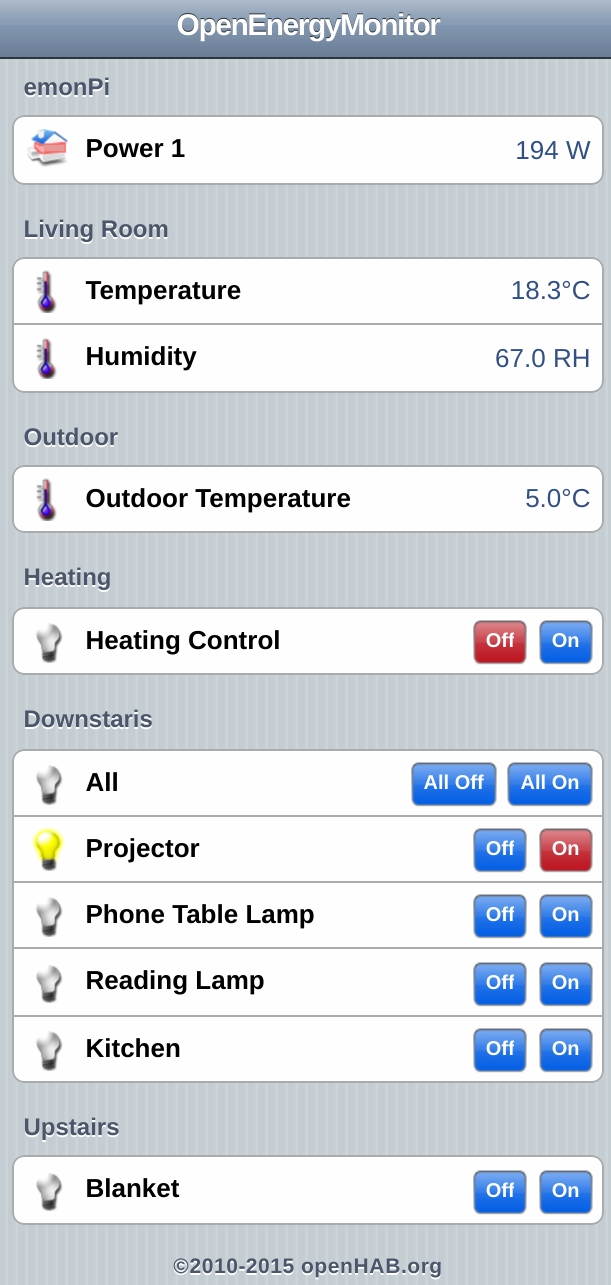The width and height of the screenshot is (611, 1285).
Task: Tap All Off for Downstairs
Action: (453, 783)
